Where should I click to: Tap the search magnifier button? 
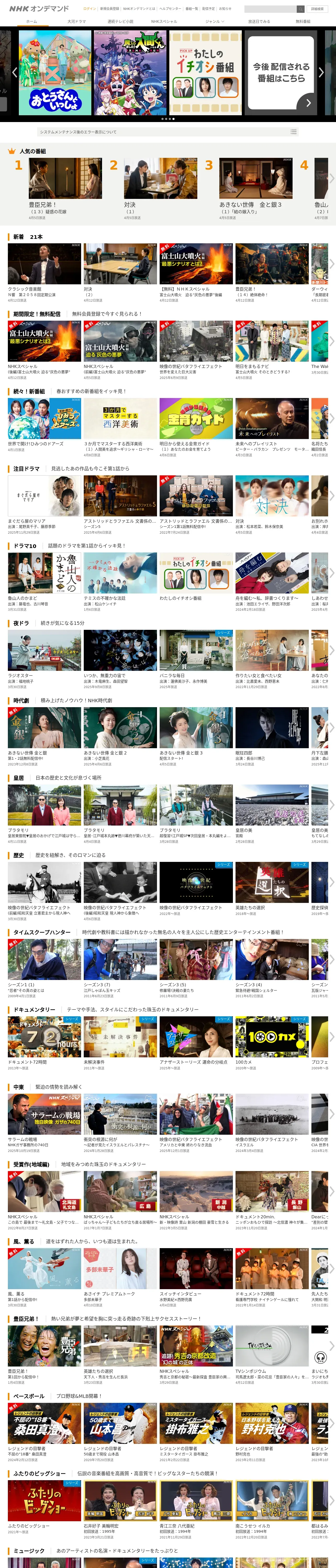300,9
